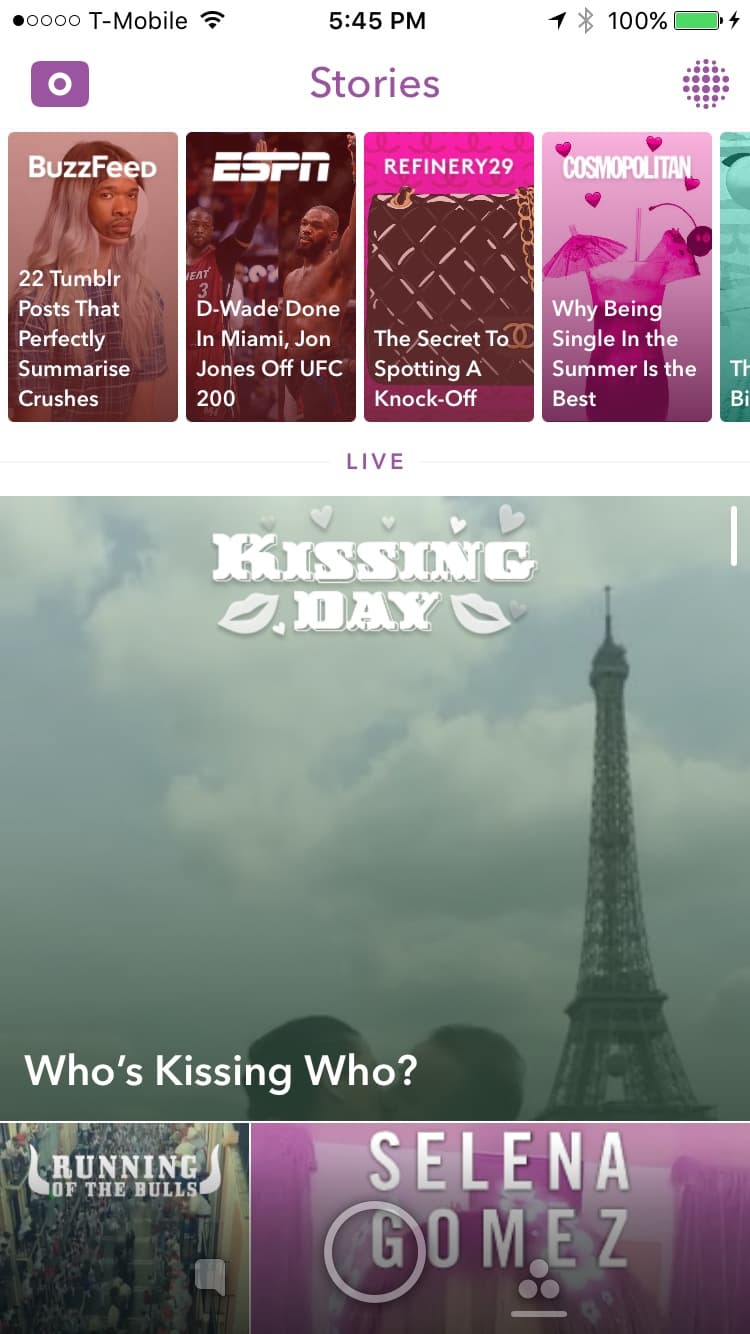Open Discover with the dotted grid icon
This screenshot has width=750, height=1334.
[706, 84]
